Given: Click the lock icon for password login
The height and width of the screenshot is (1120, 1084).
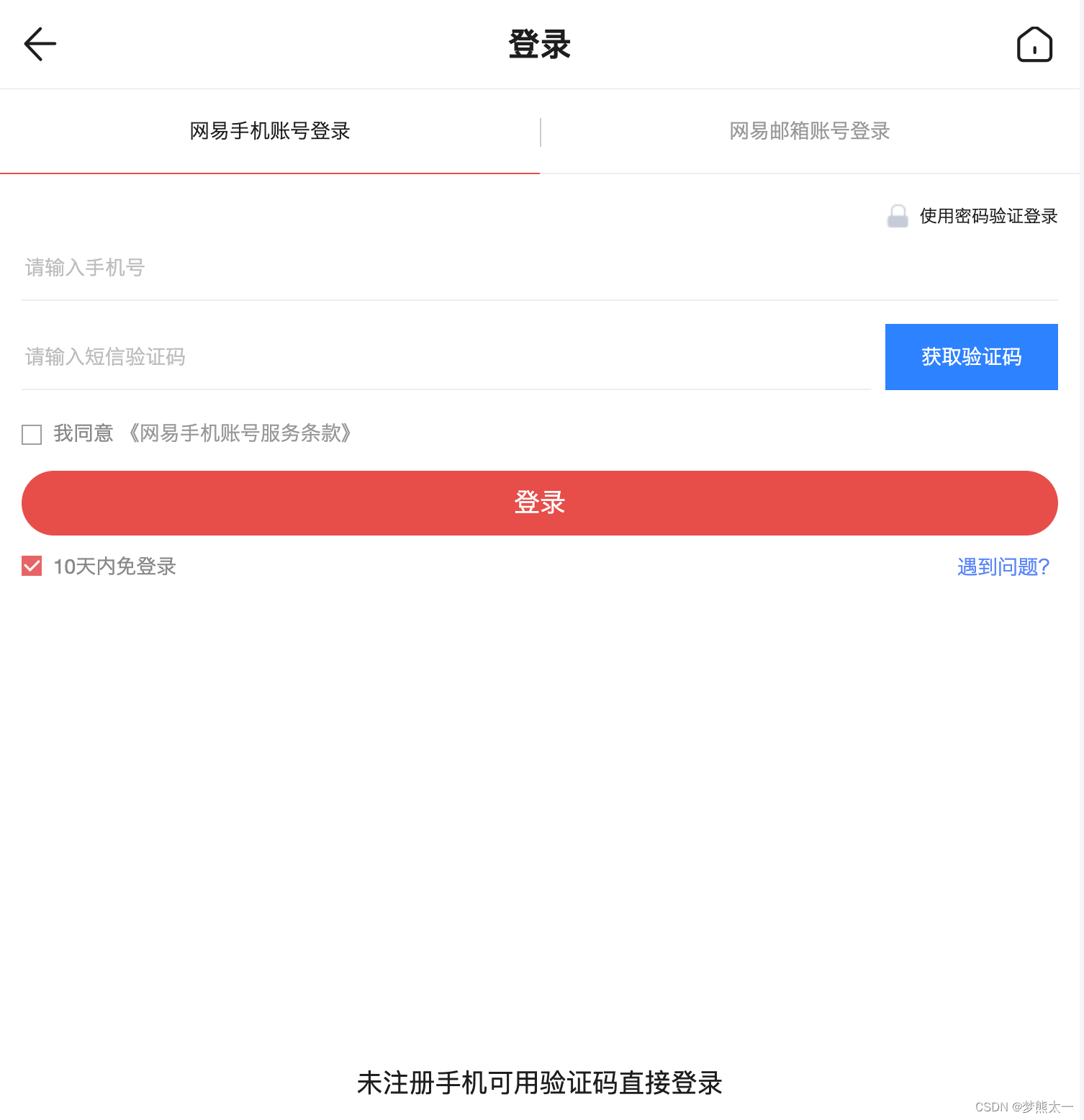Looking at the screenshot, I should [897, 216].
